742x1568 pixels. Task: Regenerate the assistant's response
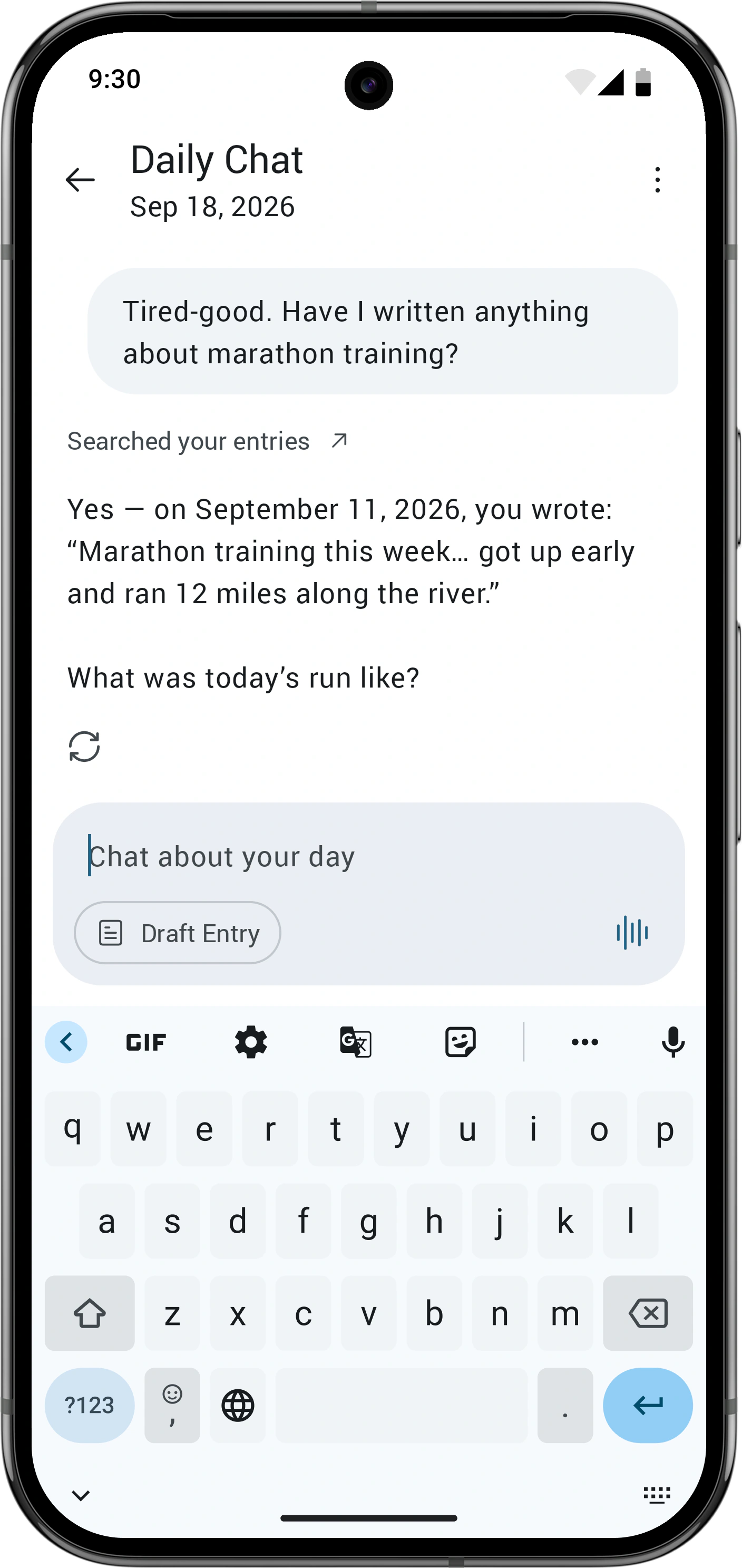pyautogui.click(x=84, y=746)
